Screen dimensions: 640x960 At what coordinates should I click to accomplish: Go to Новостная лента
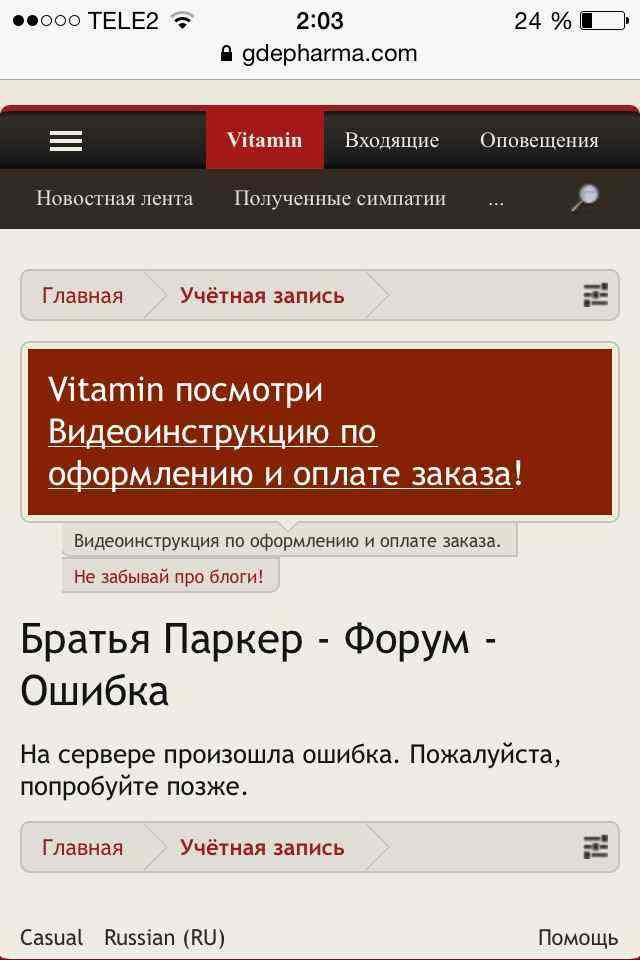point(114,198)
